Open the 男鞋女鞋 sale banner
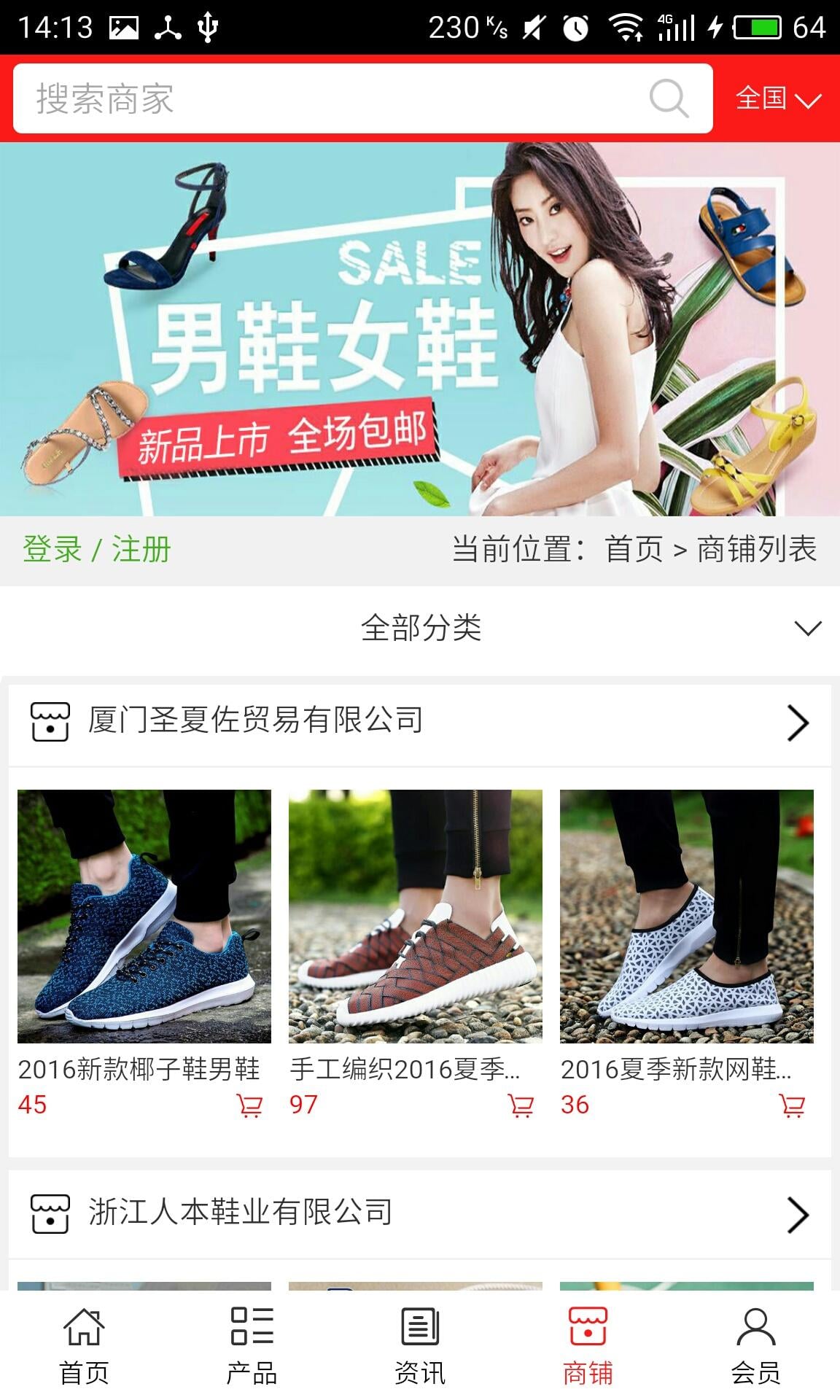 420,330
